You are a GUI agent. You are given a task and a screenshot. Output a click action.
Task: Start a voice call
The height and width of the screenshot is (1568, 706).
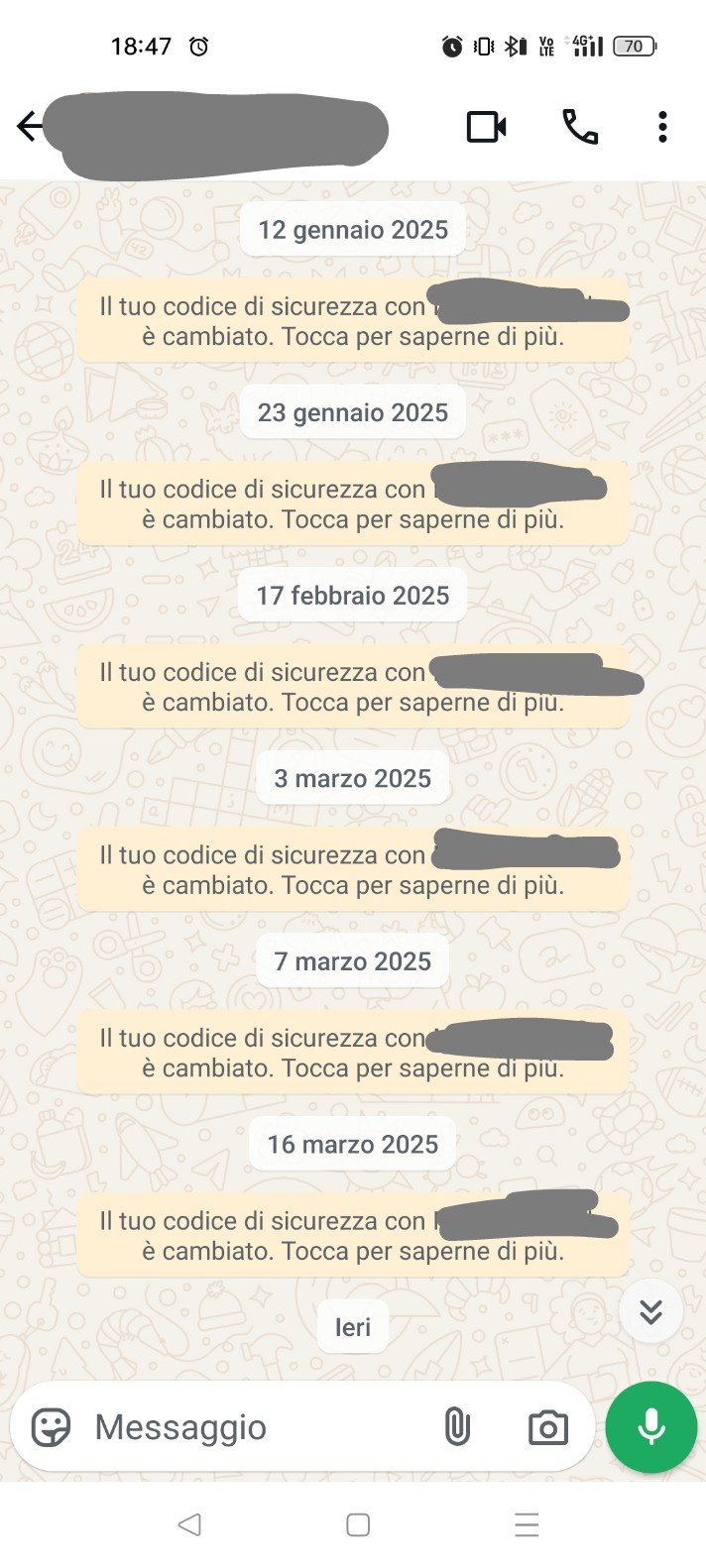pyautogui.click(x=580, y=127)
